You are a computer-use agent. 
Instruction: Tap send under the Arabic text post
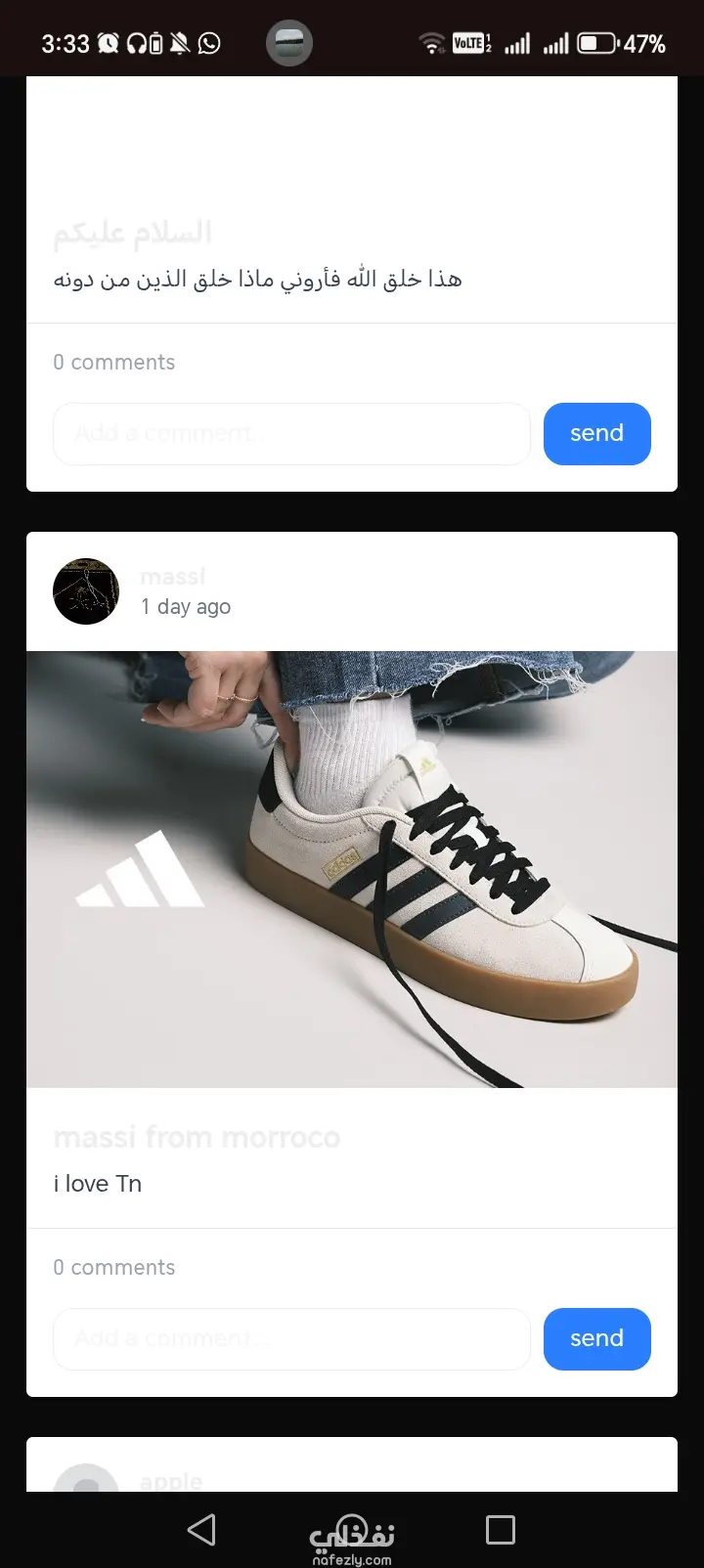[x=596, y=433]
